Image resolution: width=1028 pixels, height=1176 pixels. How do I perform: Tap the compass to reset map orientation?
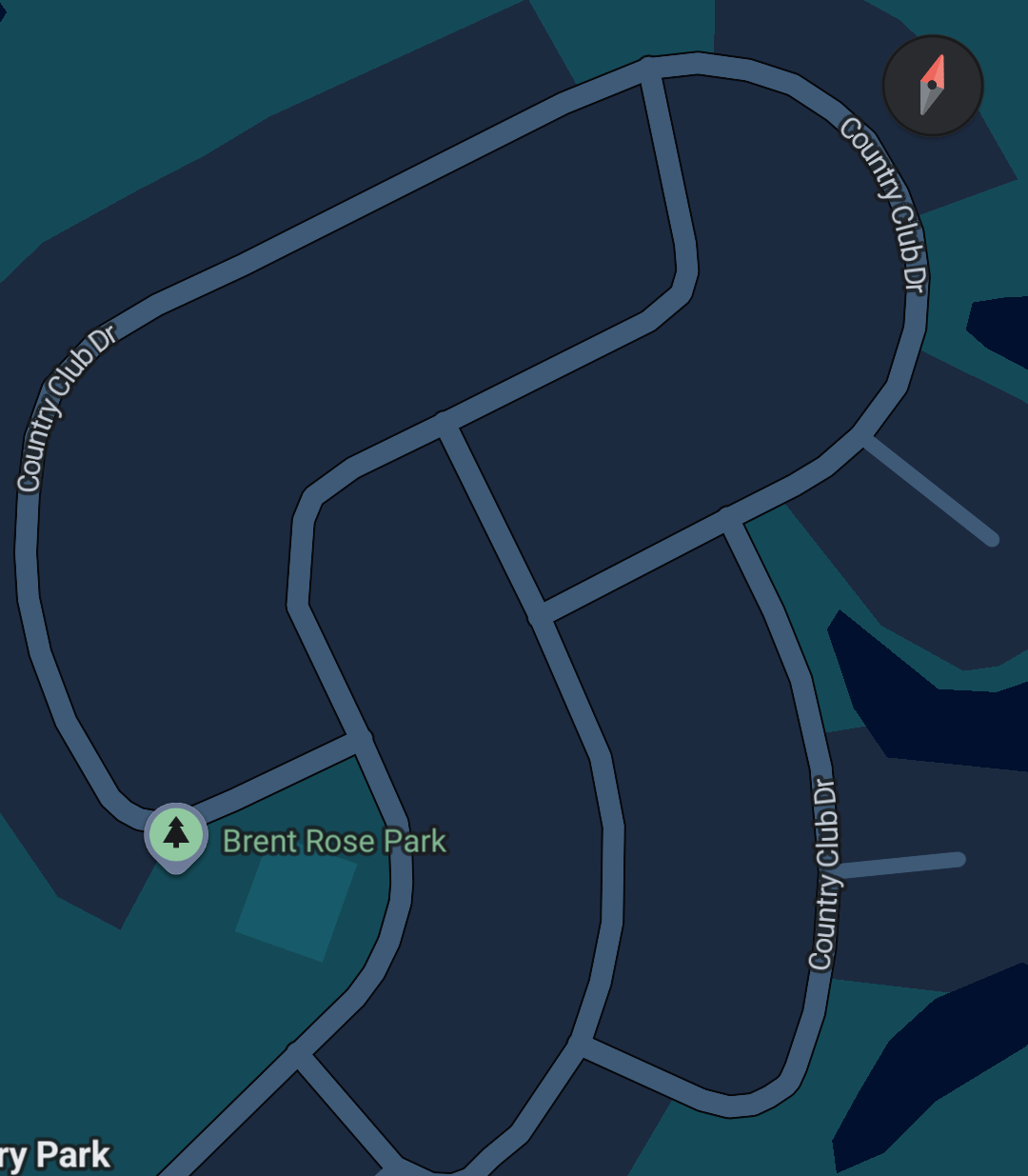(932, 85)
